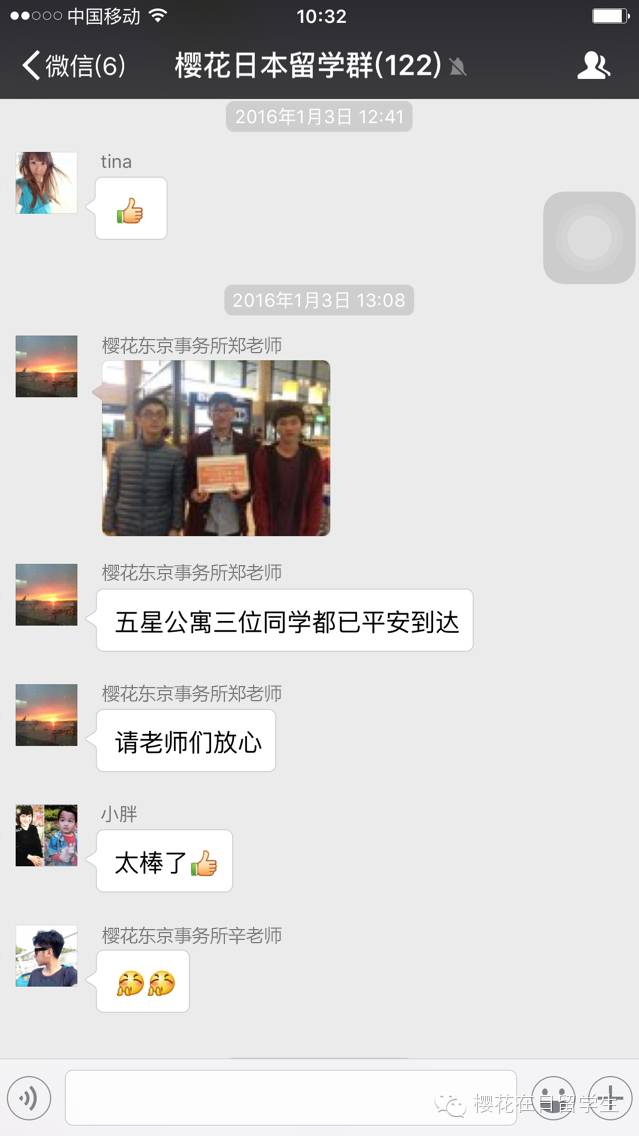This screenshot has width=639, height=1136.
Task: Open the plus attachment menu
Action: (x=609, y=1096)
